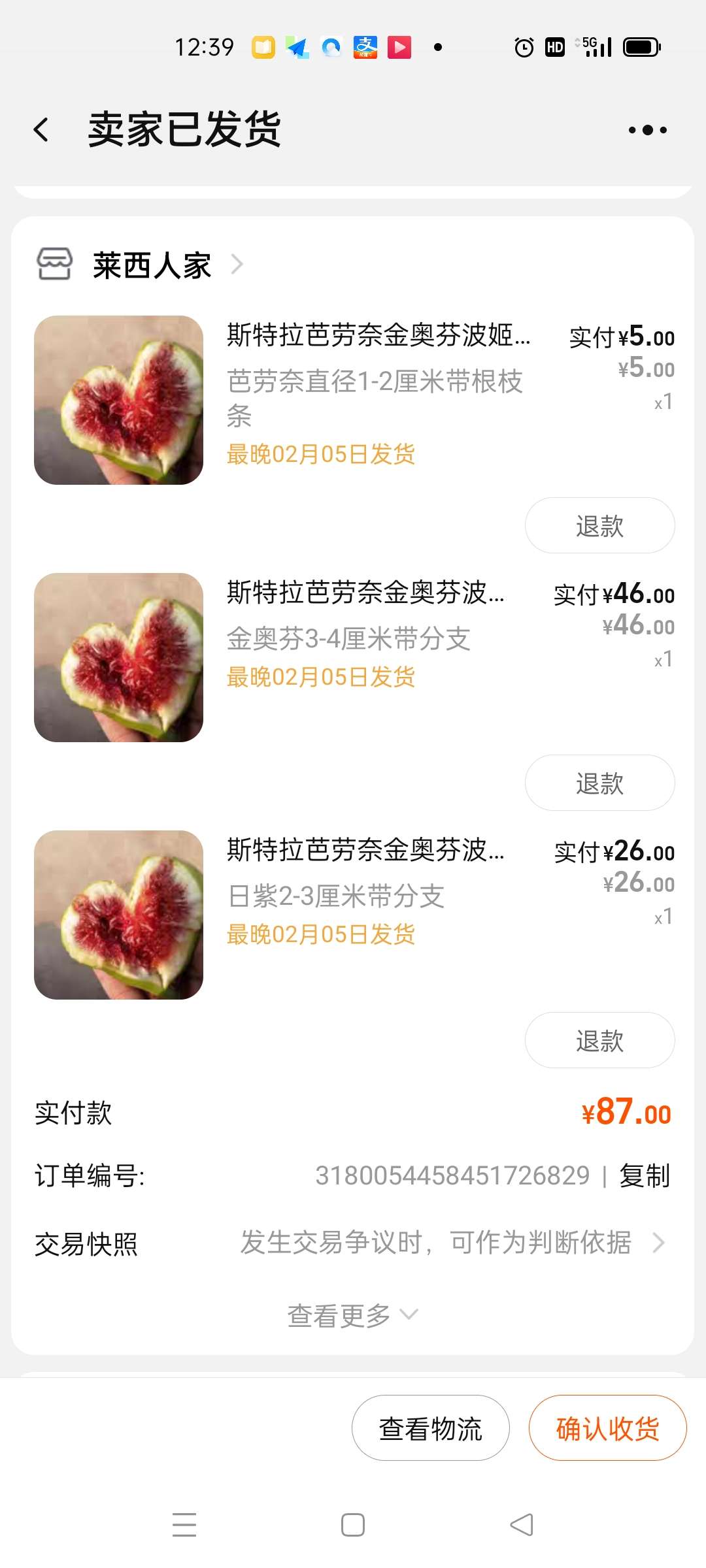Request refund for the ¥46.00 item
Viewport: 706px width, 1568px height.
point(599,783)
